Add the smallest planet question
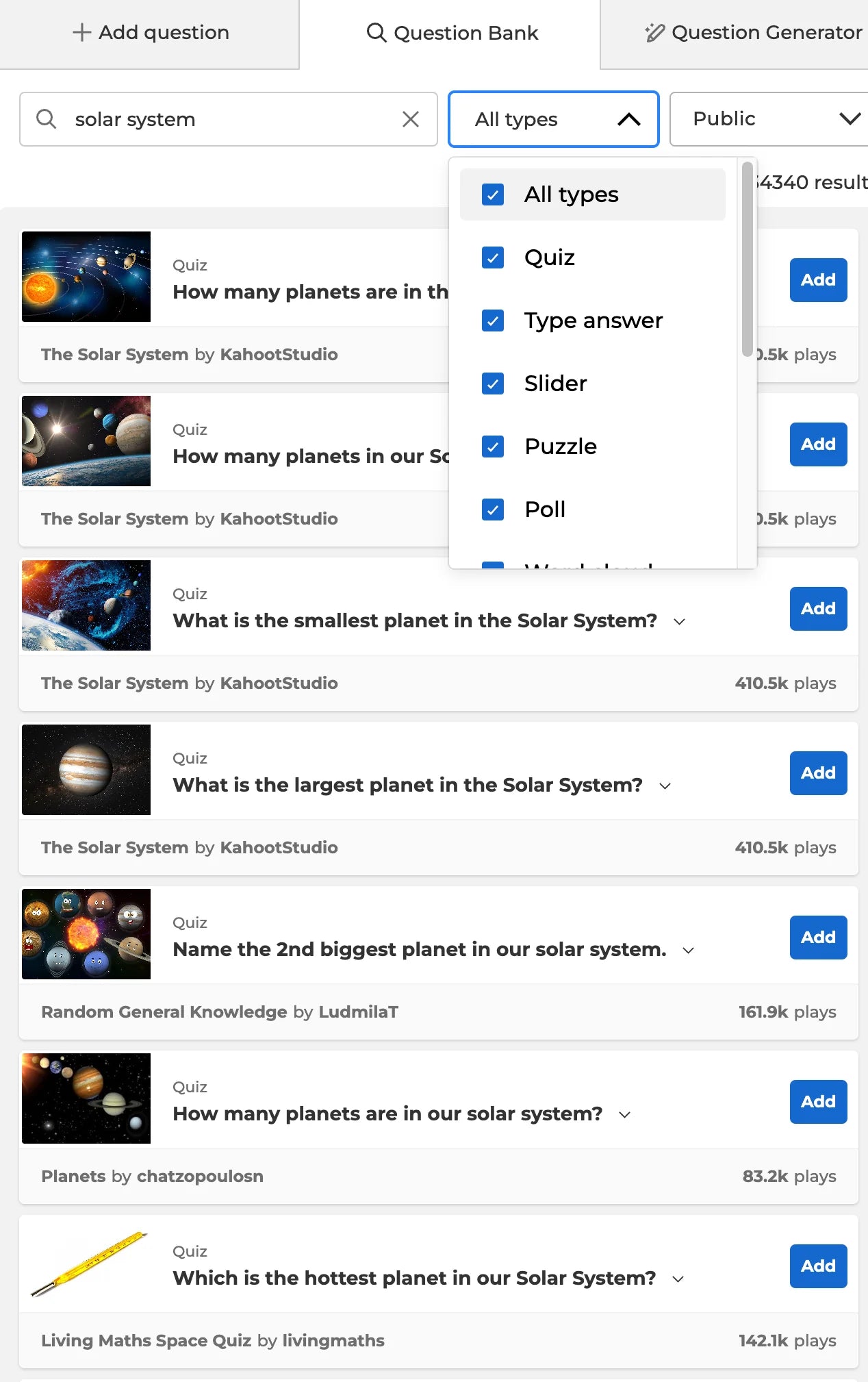Screen dimensions: 868x1382 818,609
